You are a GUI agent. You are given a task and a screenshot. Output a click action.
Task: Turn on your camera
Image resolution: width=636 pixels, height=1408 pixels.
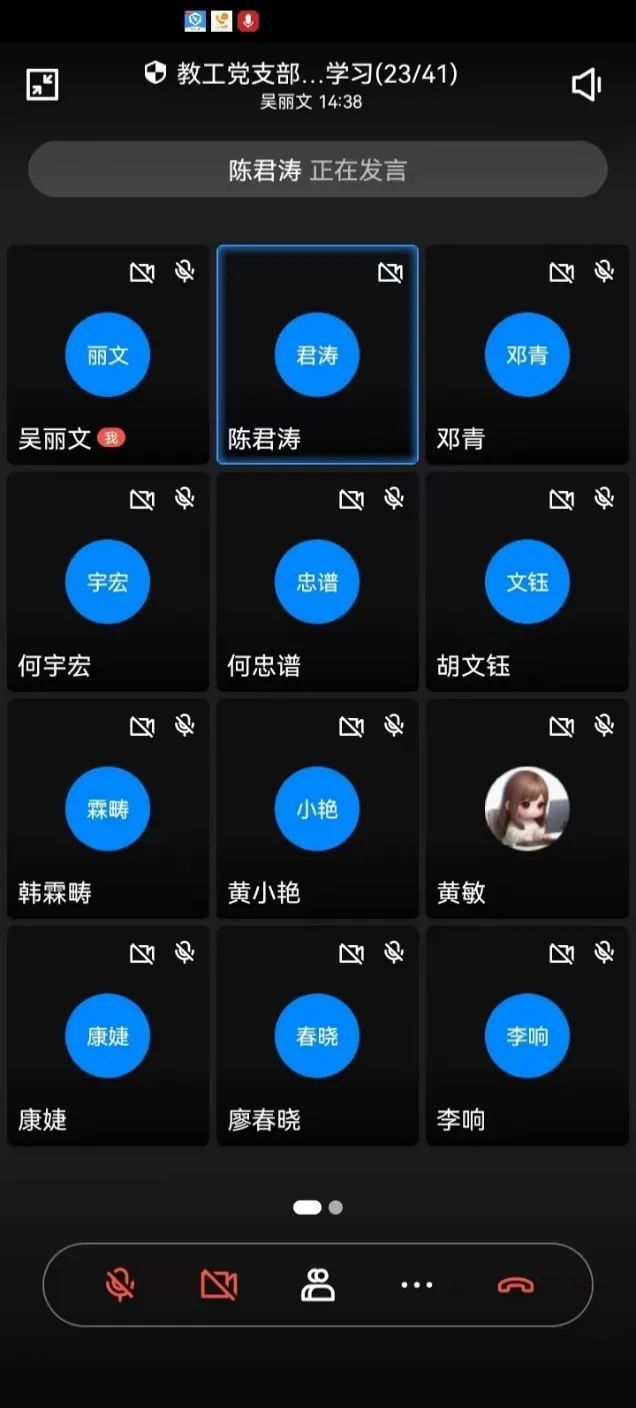[x=218, y=1285]
